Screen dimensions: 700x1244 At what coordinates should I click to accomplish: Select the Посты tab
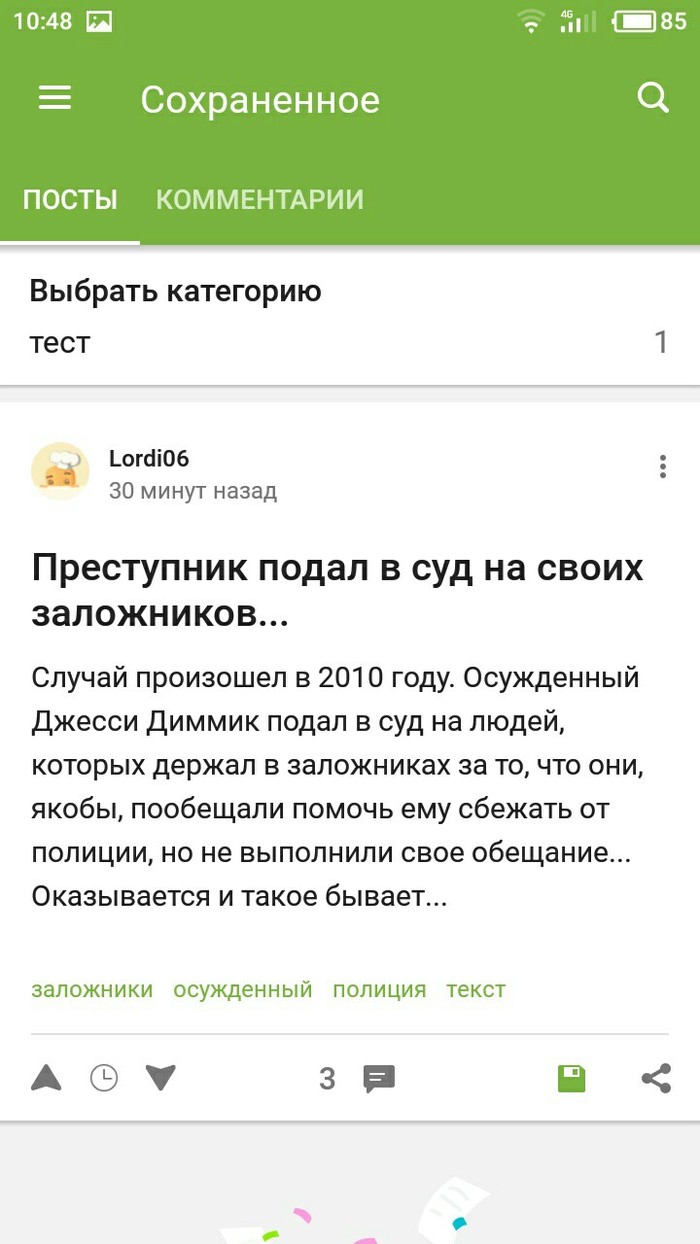70,199
